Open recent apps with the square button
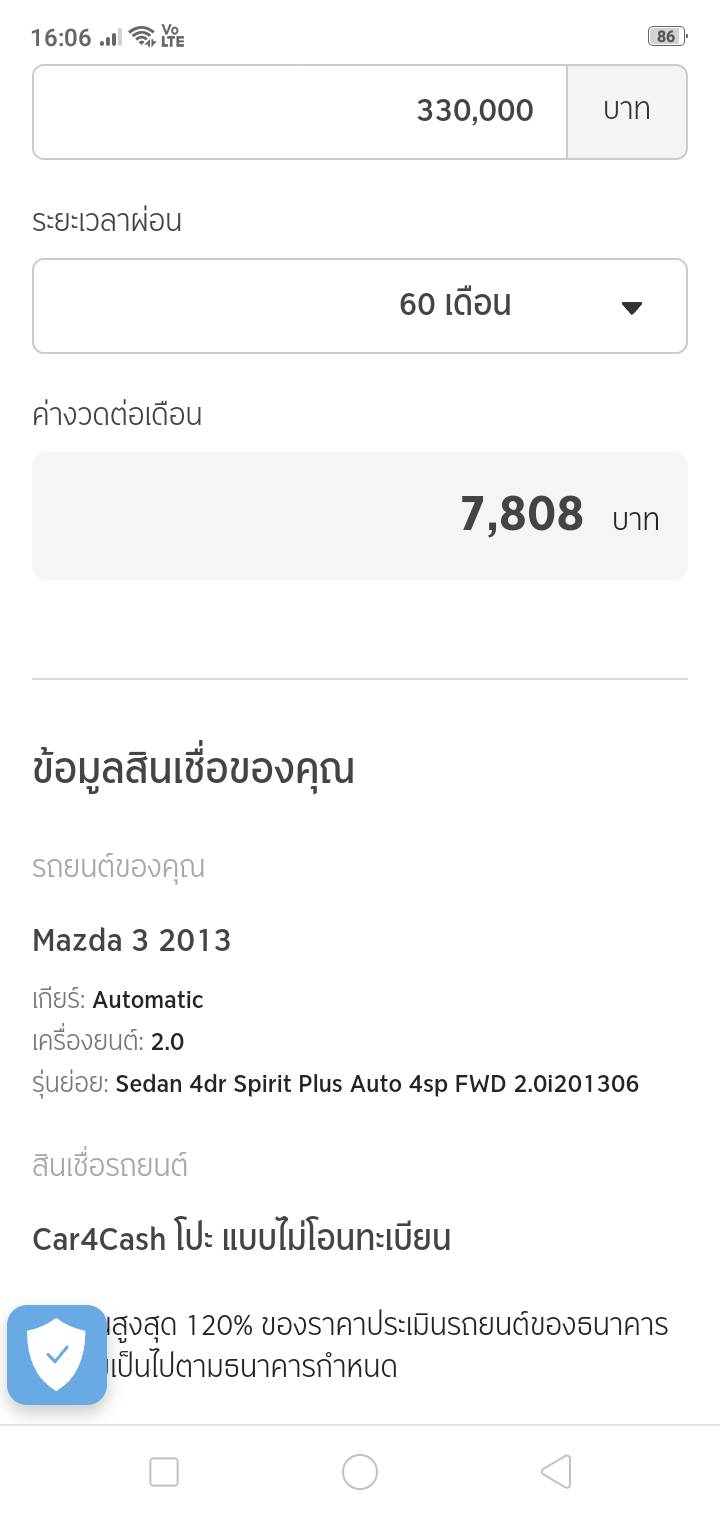The height and width of the screenshot is (1520, 720). pos(164,1472)
